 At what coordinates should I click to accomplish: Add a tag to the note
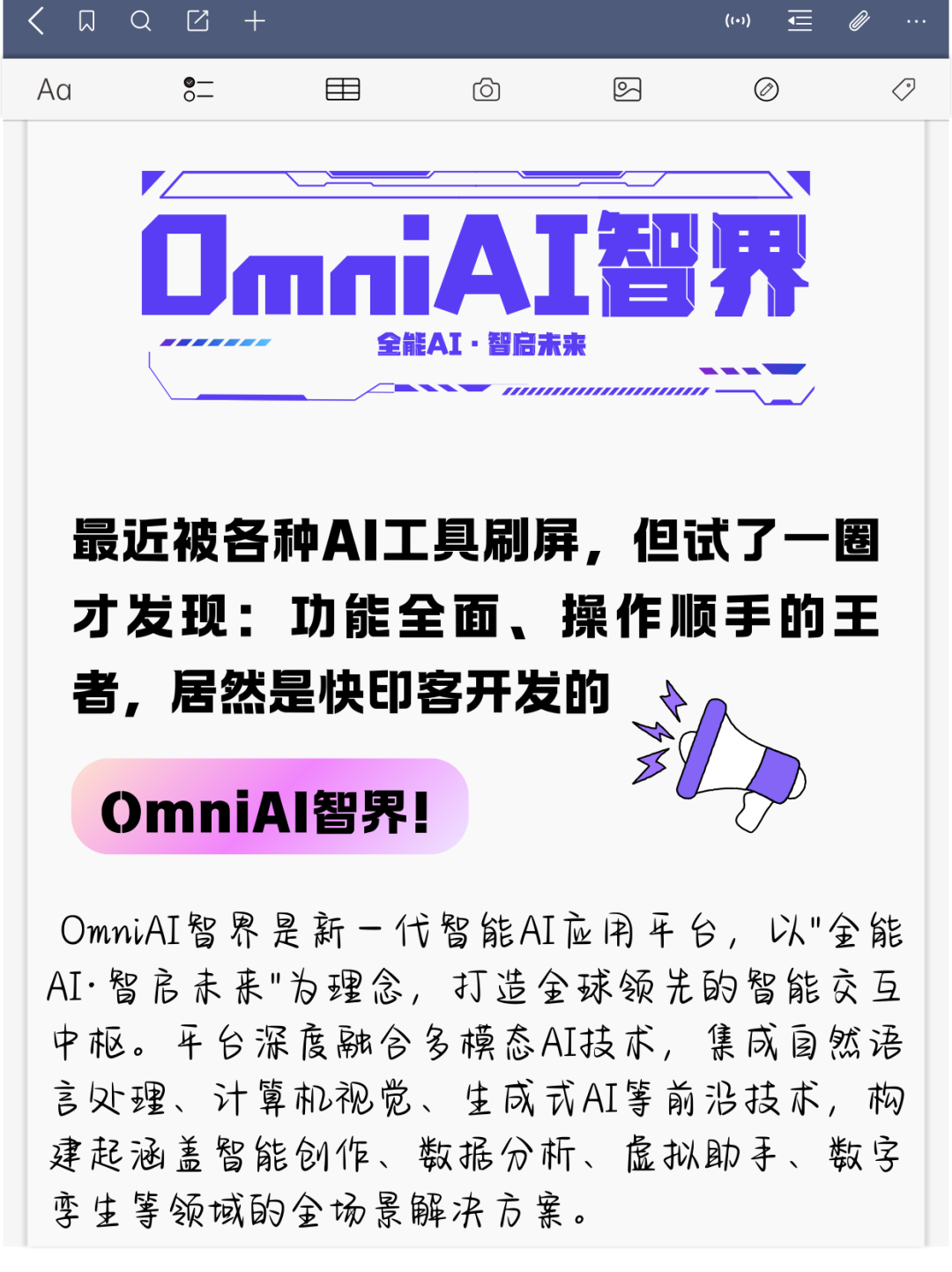(904, 90)
